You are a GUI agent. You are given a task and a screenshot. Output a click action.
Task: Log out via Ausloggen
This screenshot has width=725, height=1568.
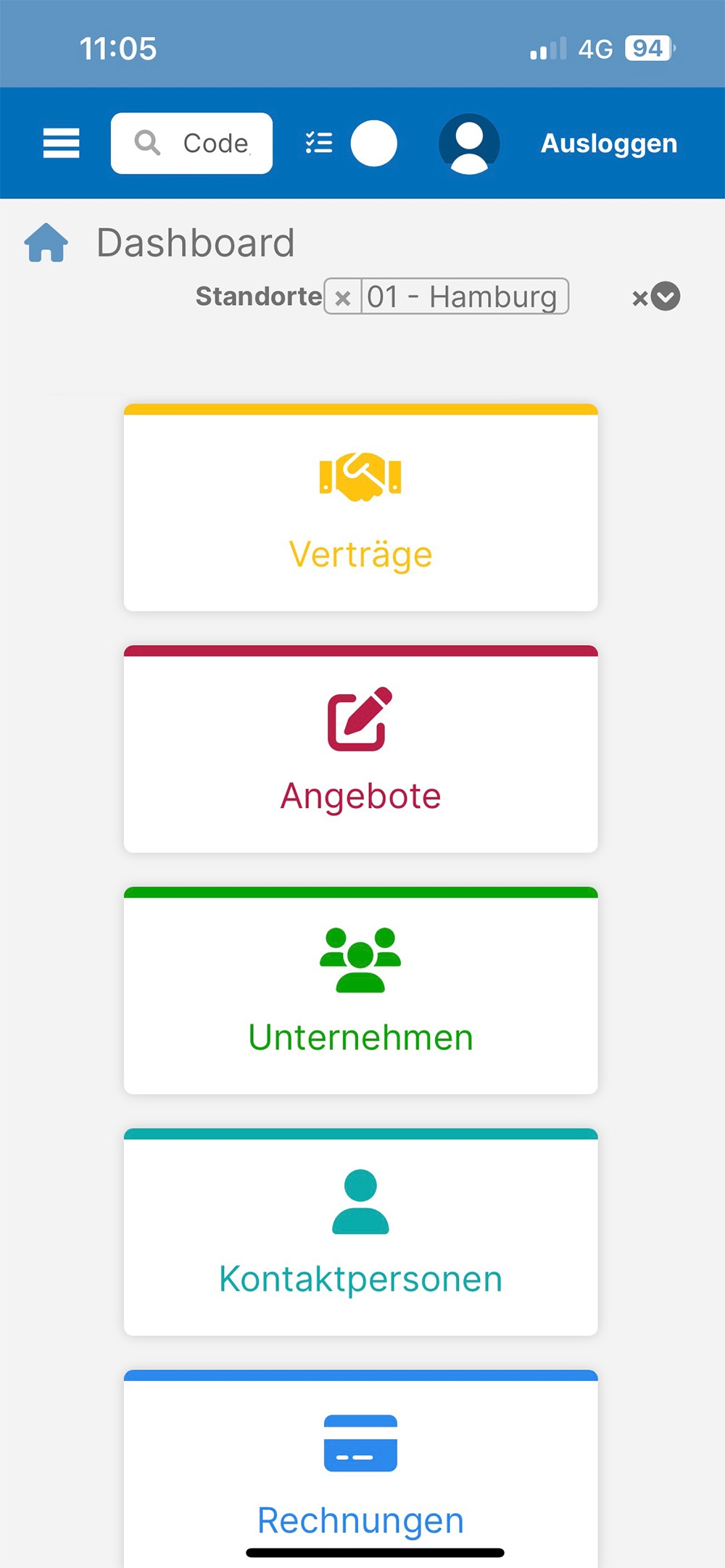click(x=609, y=143)
